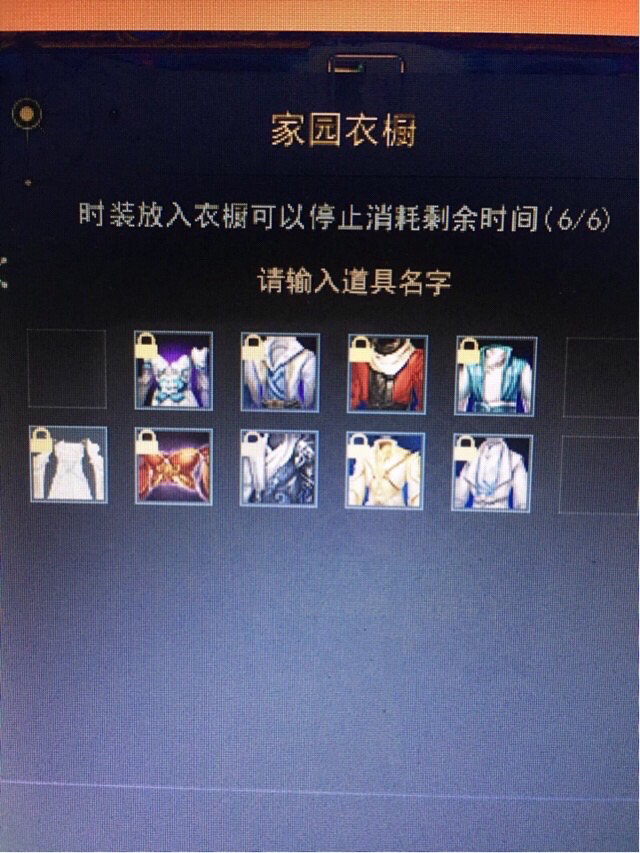Select the red and gold costume item

click(x=174, y=466)
